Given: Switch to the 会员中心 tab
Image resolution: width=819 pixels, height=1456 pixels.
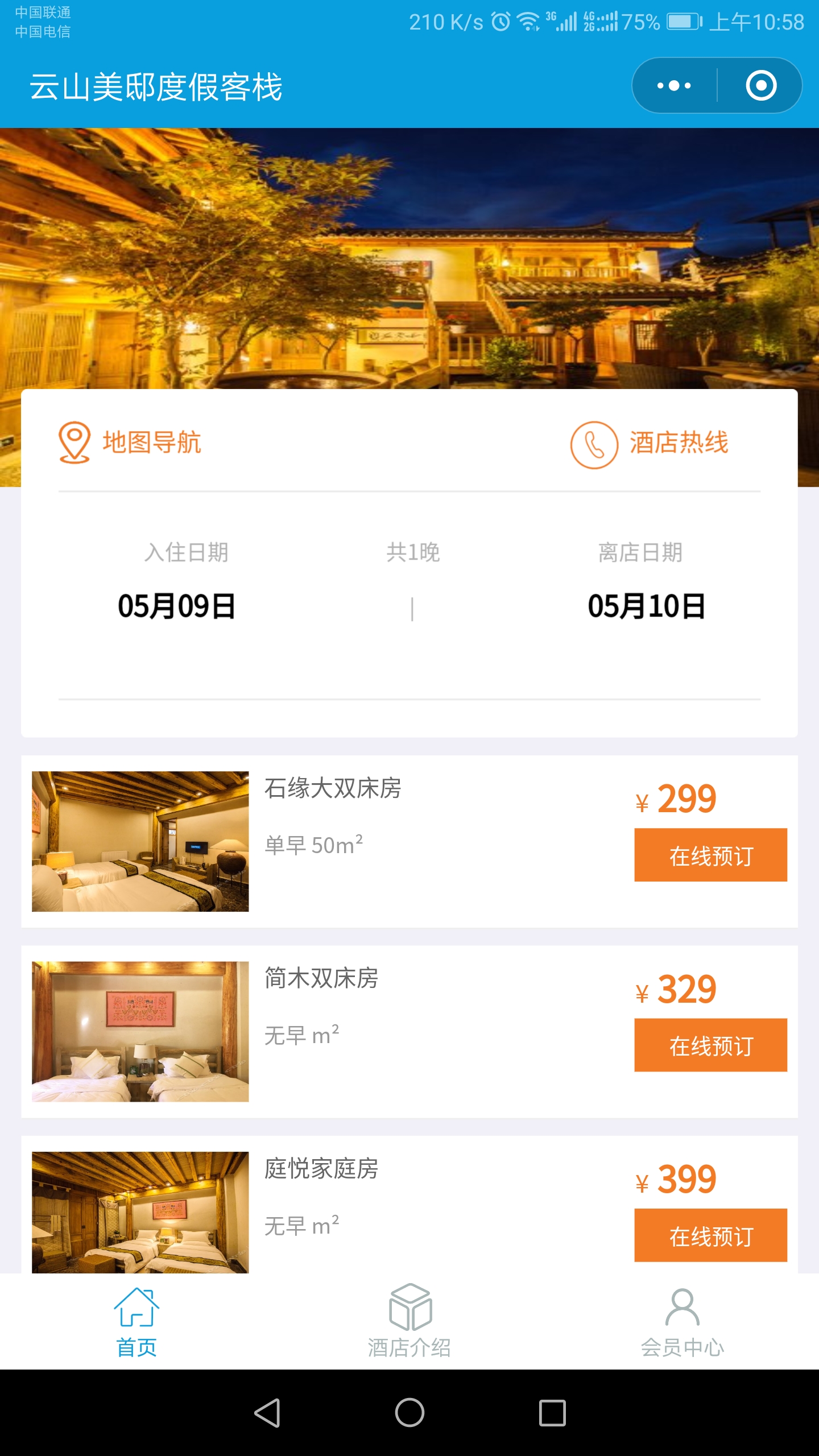Looking at the screenshot, I should [682, 1322].
